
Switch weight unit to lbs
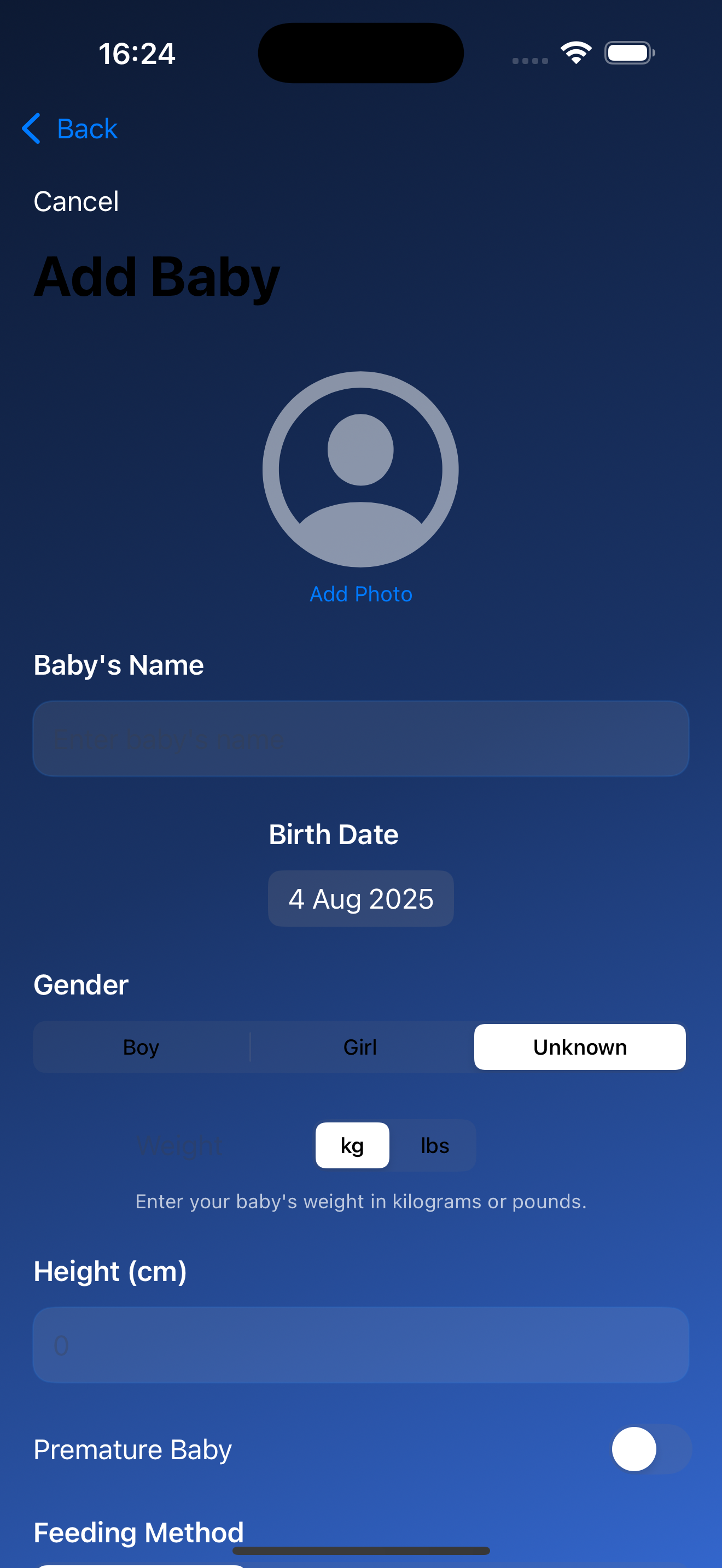pyautogui.click(x=435, y=1145)
